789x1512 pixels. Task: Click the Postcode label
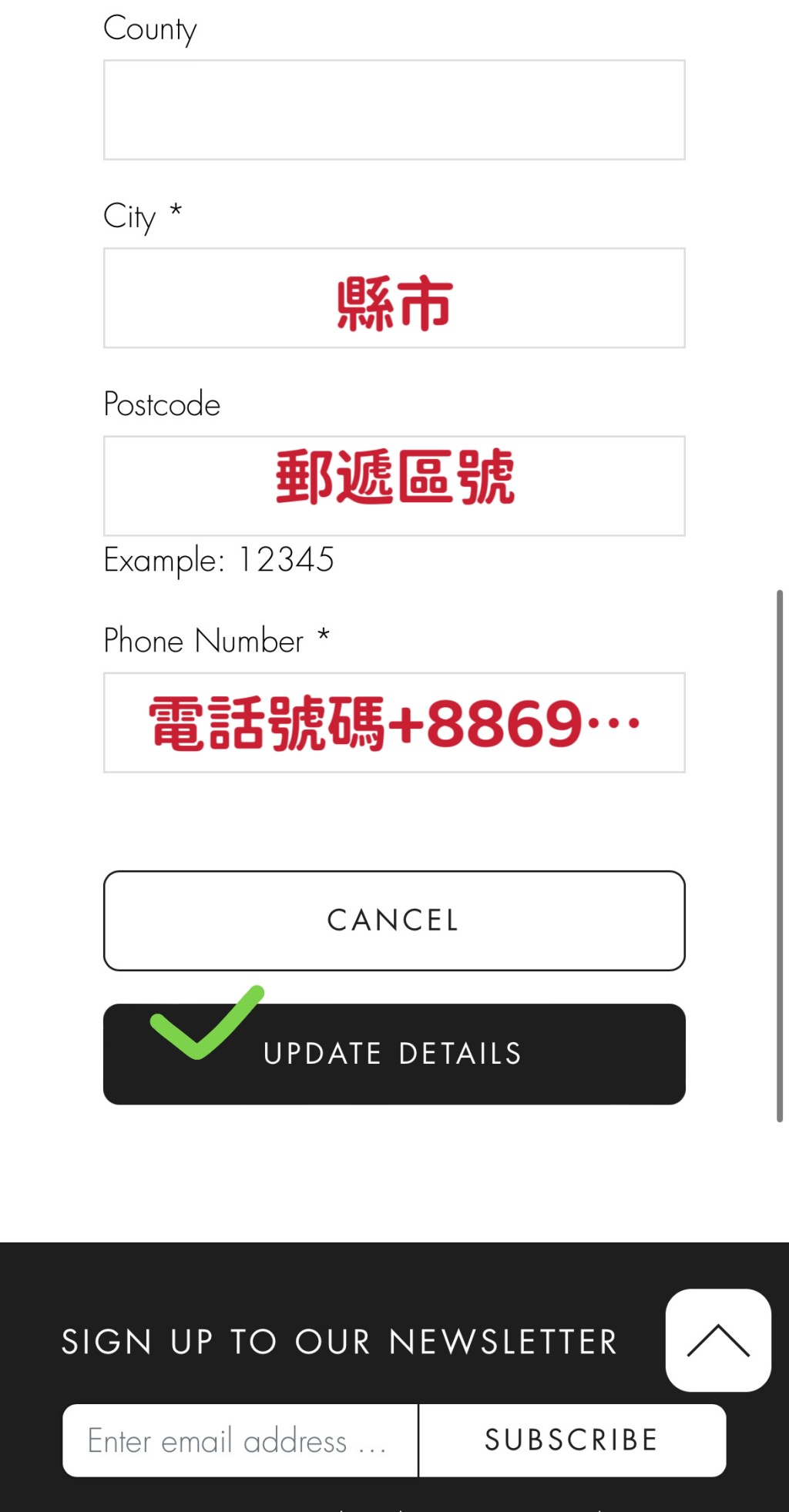pyautogui.click(x=162, y=403)
